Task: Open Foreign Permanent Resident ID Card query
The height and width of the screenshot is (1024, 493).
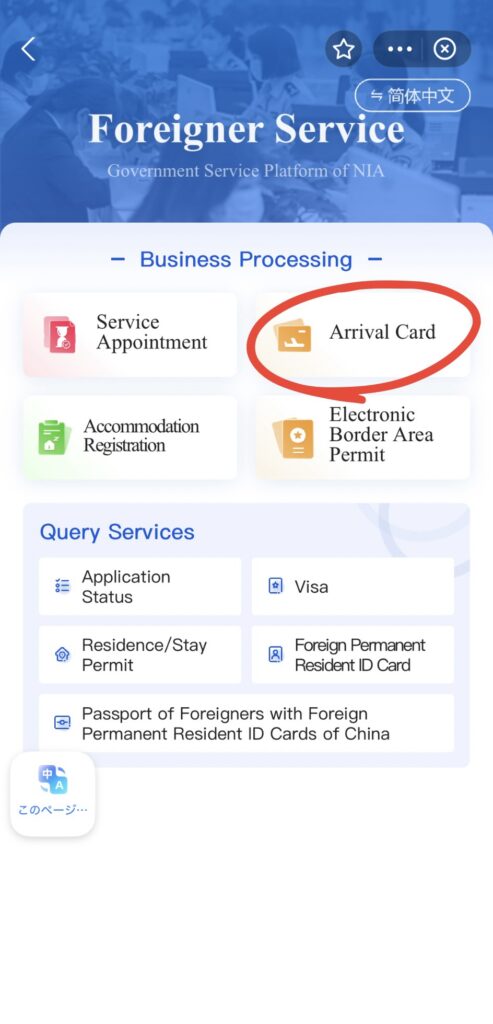Action: [353, 655]
